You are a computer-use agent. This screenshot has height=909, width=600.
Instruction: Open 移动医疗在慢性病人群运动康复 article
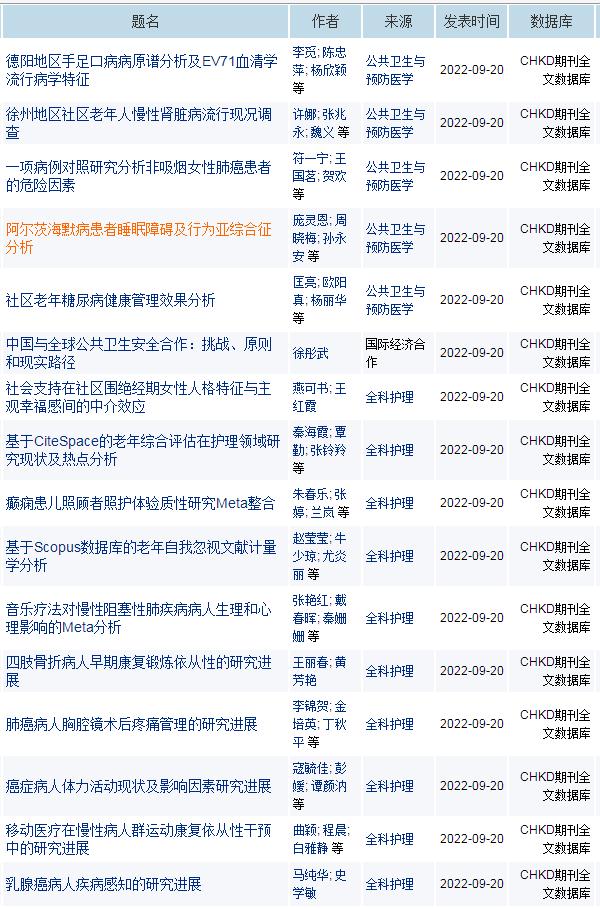point(138,839)
